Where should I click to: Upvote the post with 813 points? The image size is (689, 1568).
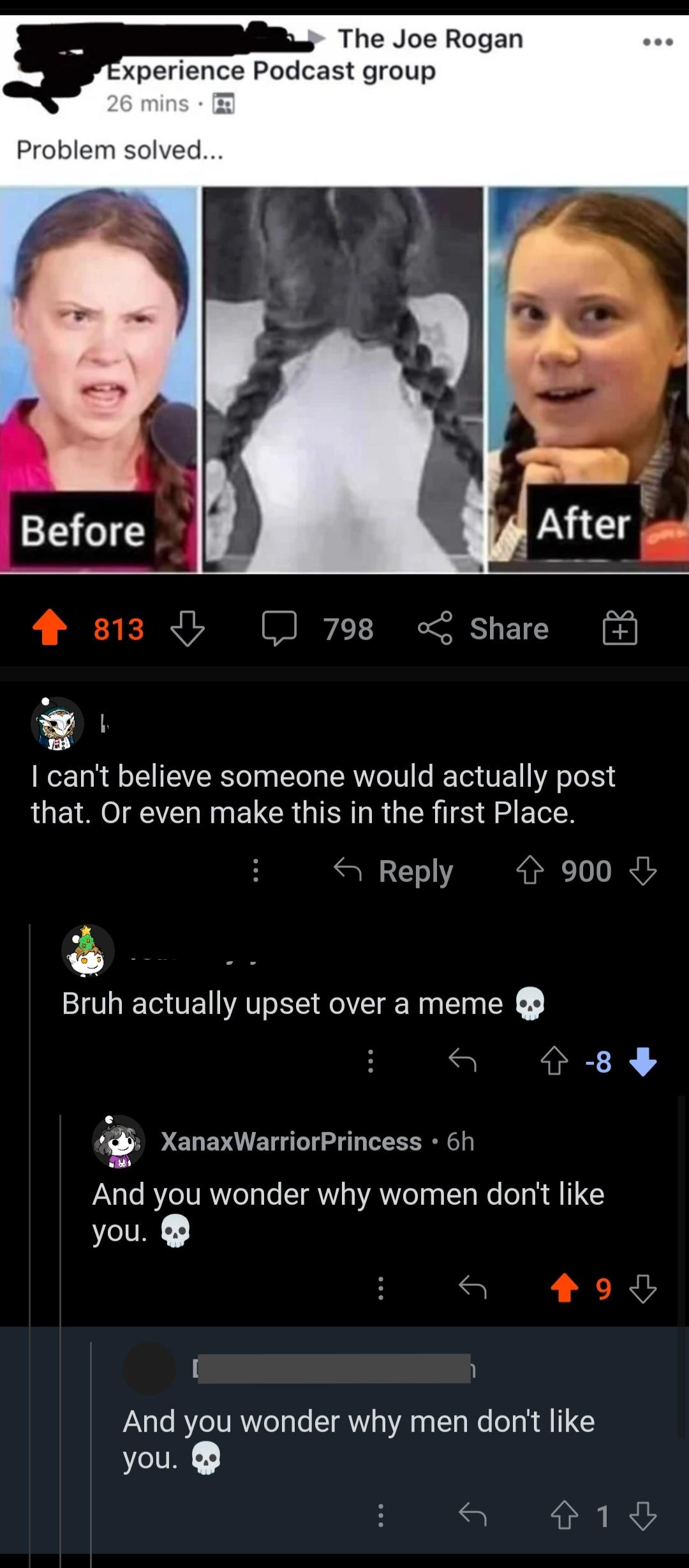[50, 629]
